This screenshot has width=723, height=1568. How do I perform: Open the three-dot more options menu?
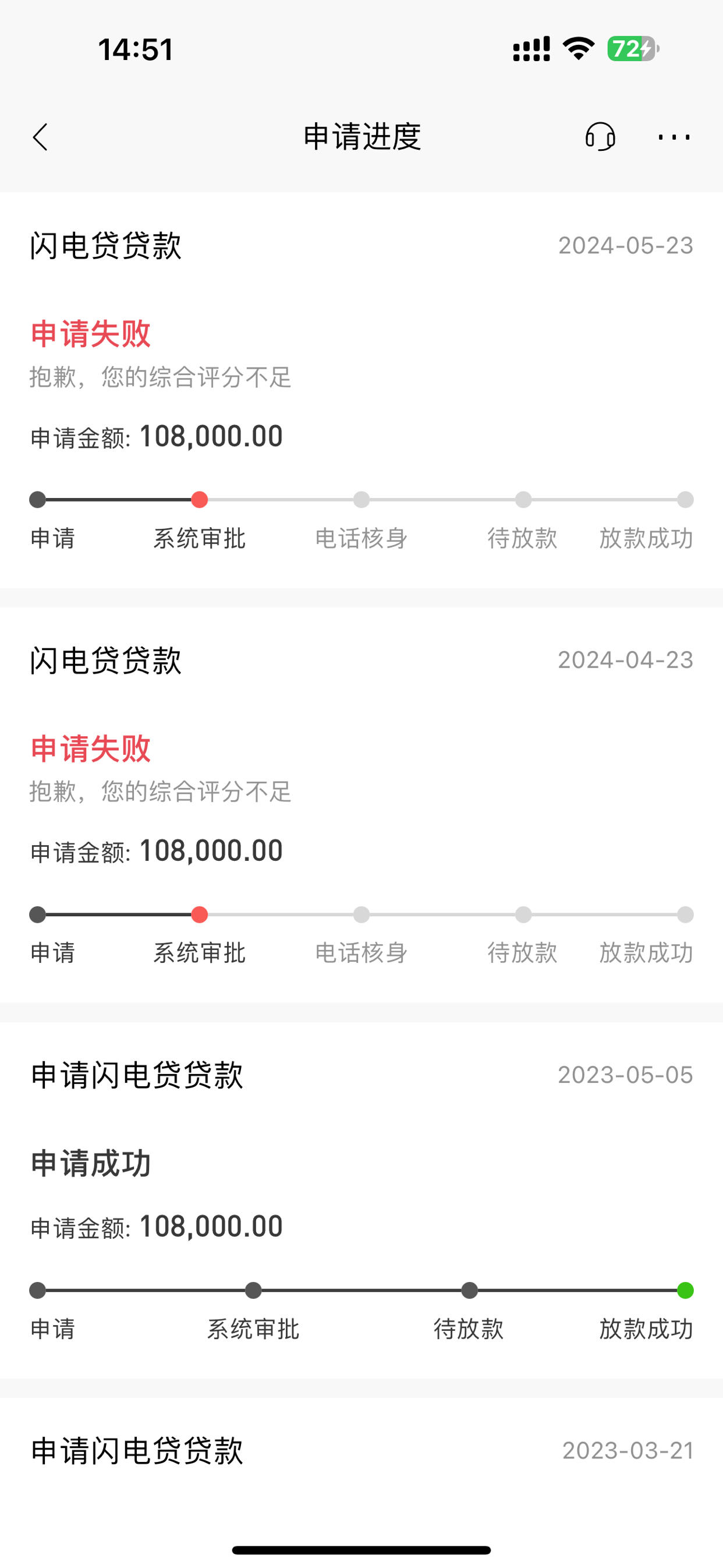[674, 137]
